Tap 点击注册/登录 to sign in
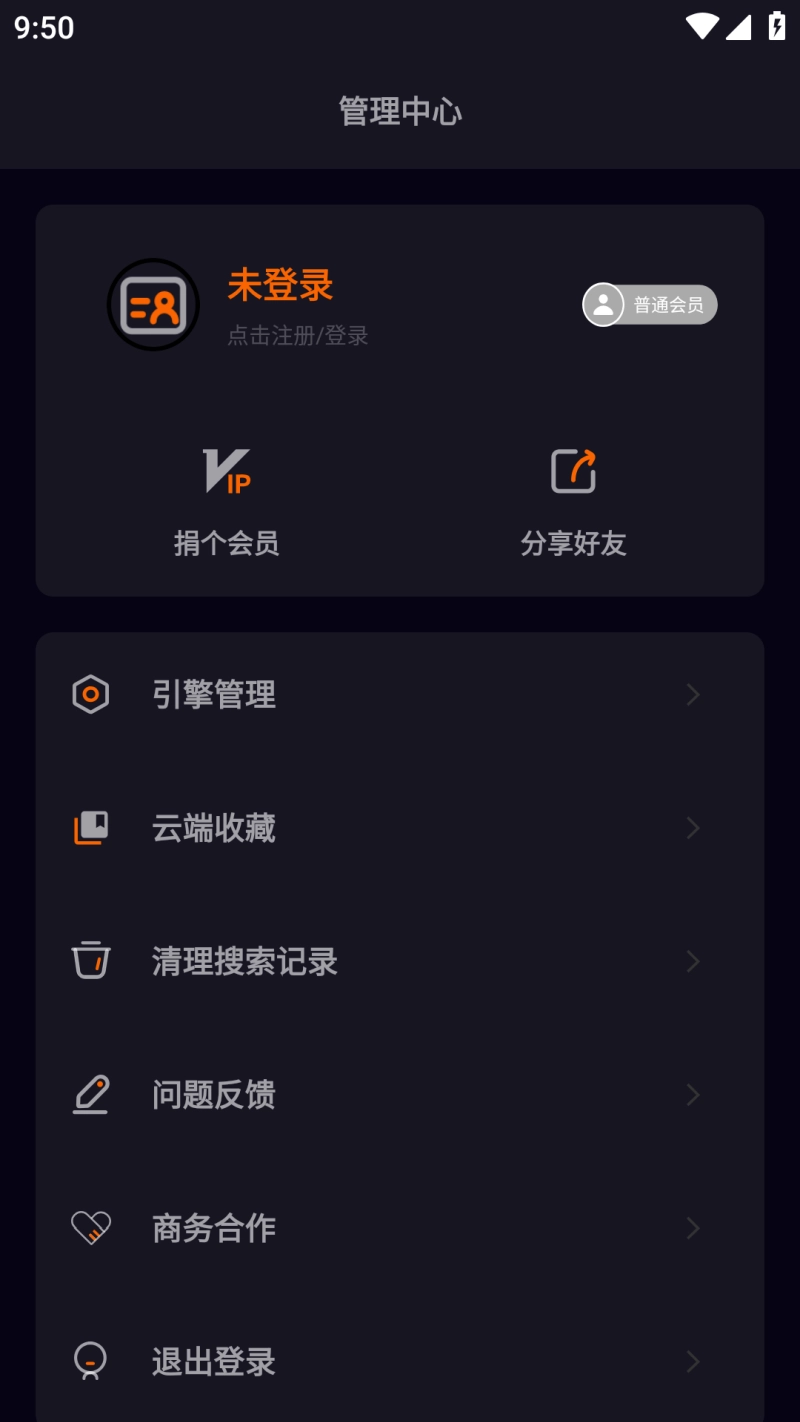The height and width of the screenshot is (1422, 800). 298,336
